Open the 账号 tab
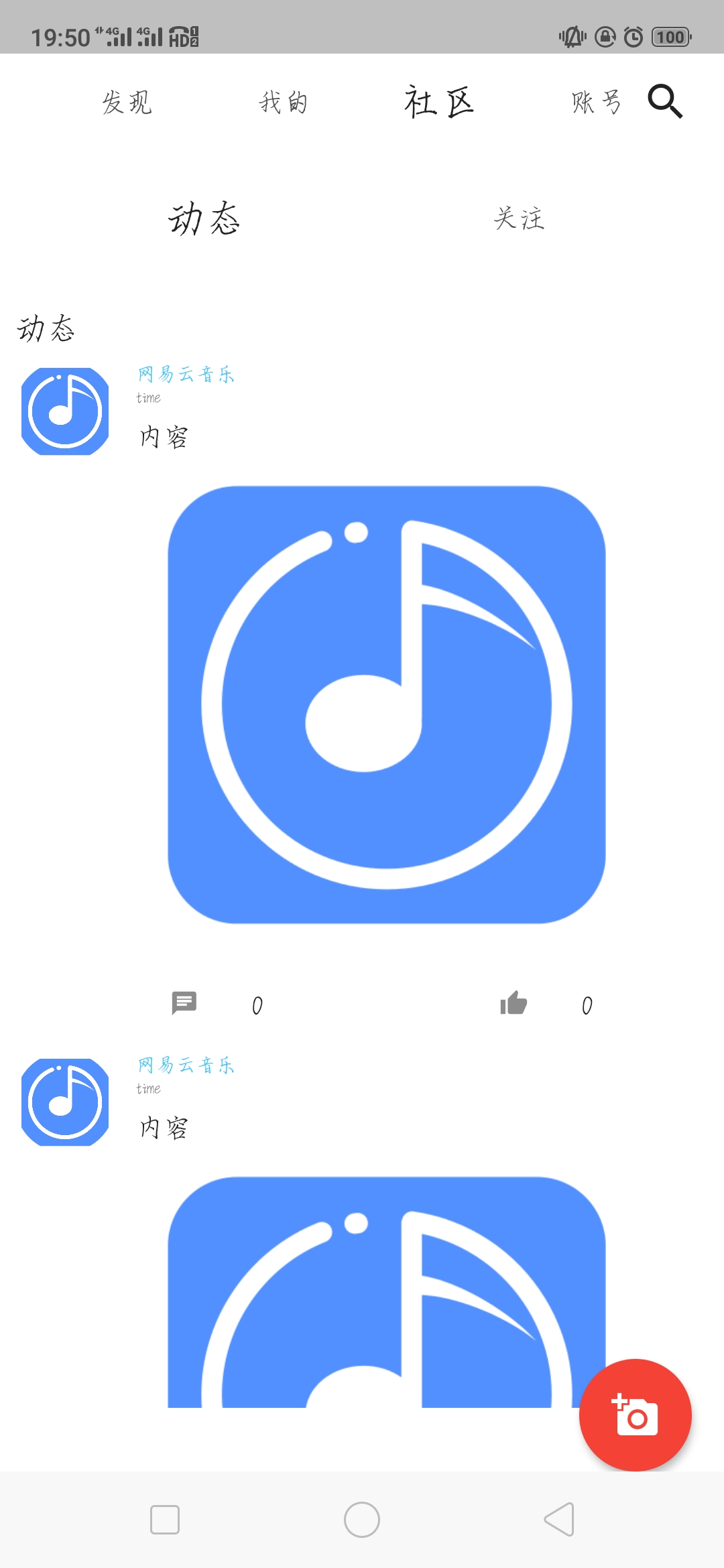Screen dimensions: 724x1568 point(596,103)
